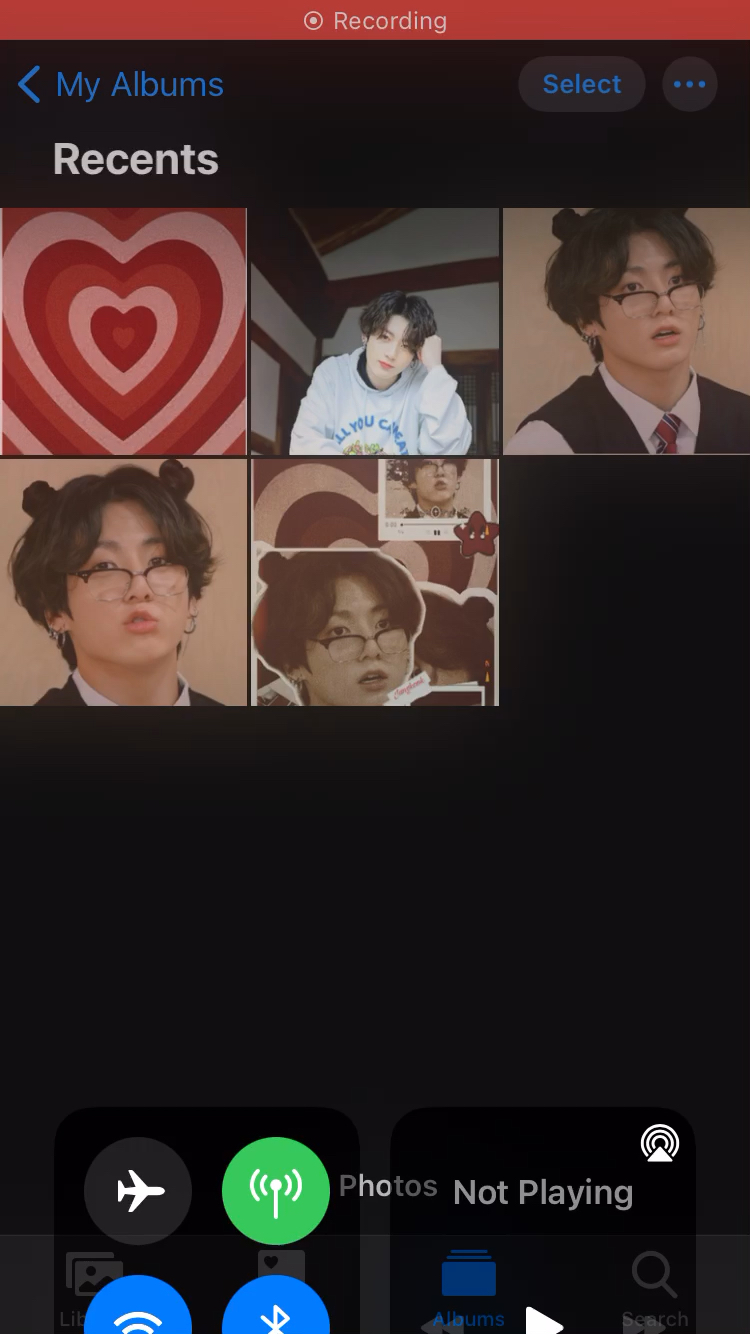Screen dimensions: 750x1334
Task: Open AirPlay audio output options
Action: (x=659, y=1143)
